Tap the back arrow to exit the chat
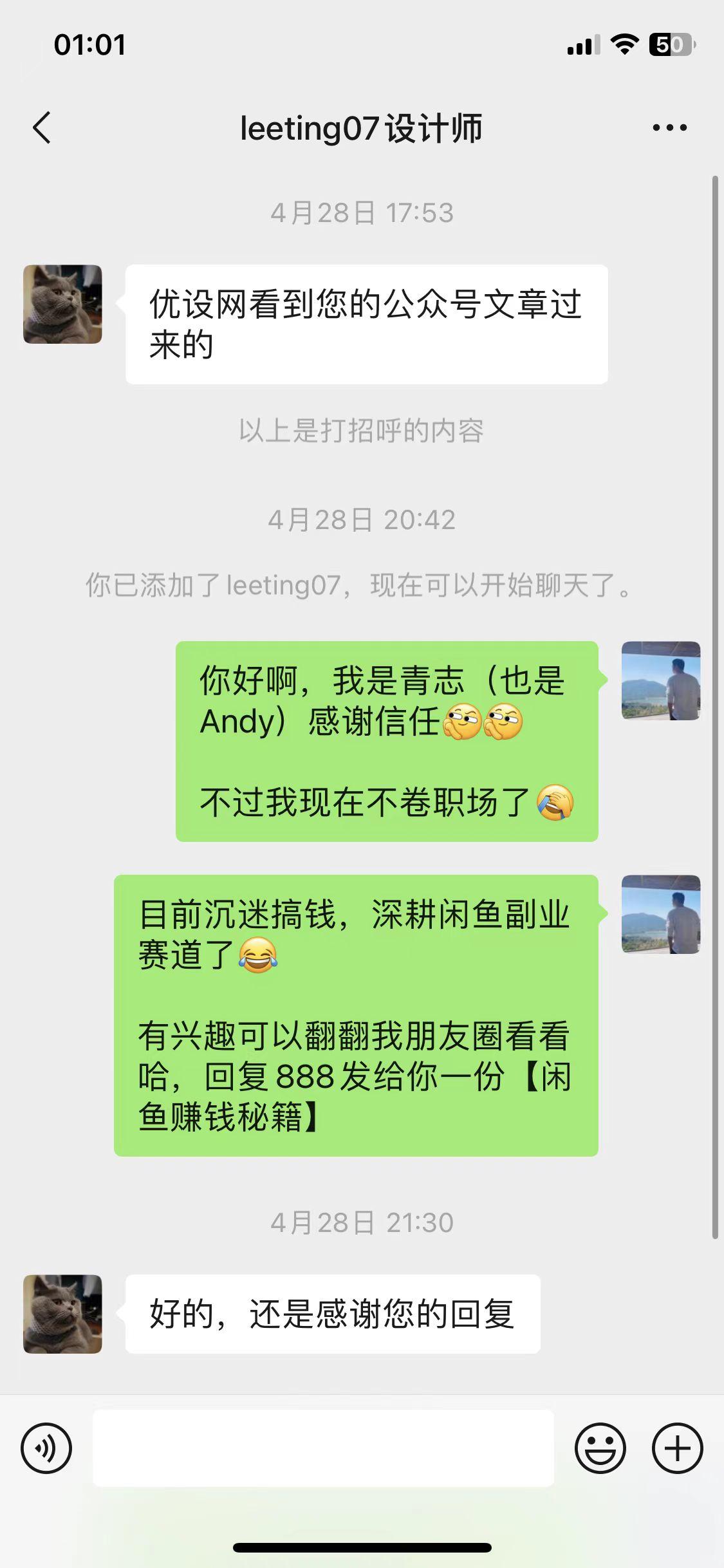This screenshot has height=1568, width=724. click(42, 127)
